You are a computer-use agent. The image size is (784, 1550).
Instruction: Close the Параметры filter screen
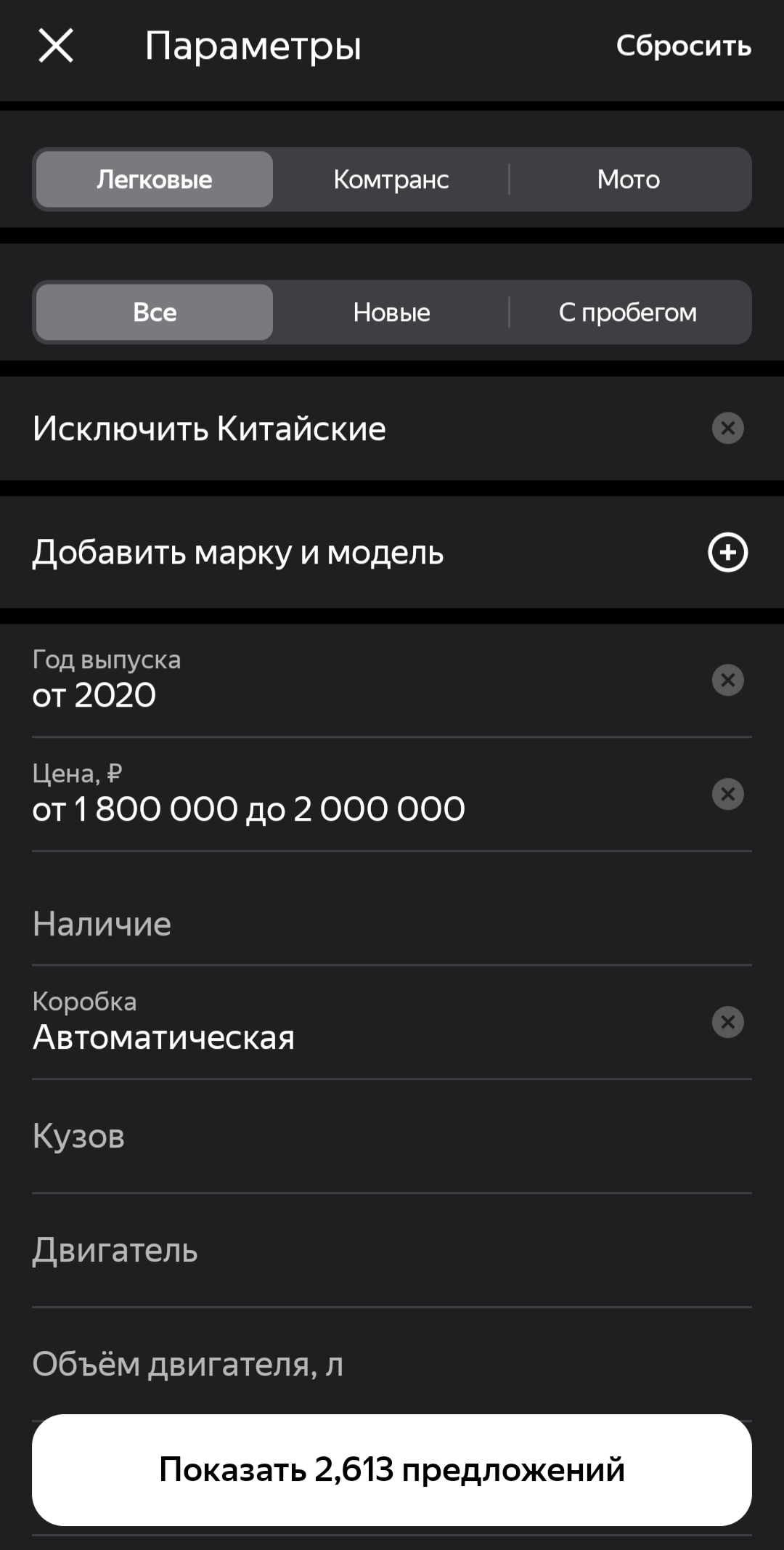click(x=56, y=46)
